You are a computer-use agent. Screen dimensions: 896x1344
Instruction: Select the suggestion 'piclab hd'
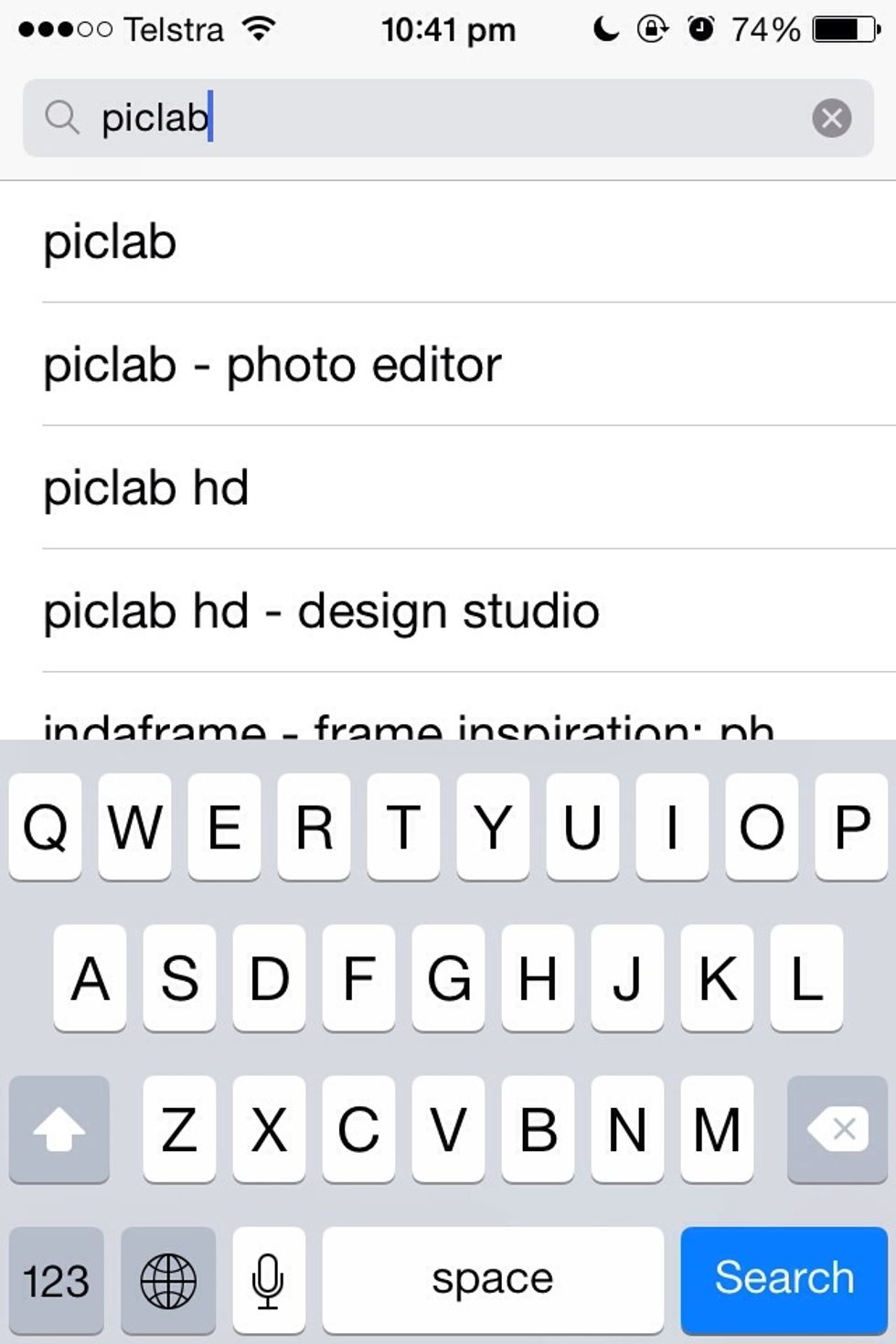[x=146, y=487]
